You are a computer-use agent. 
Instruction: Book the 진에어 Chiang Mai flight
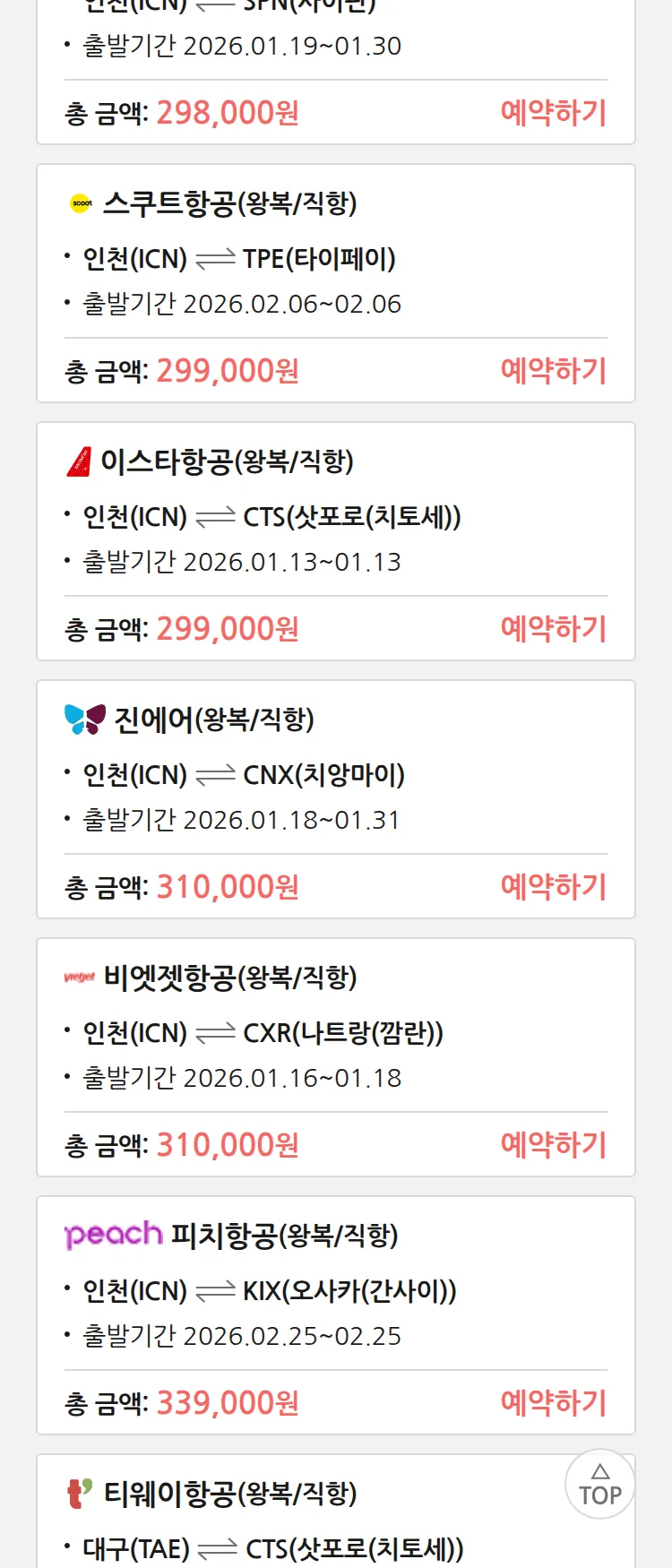553,887
